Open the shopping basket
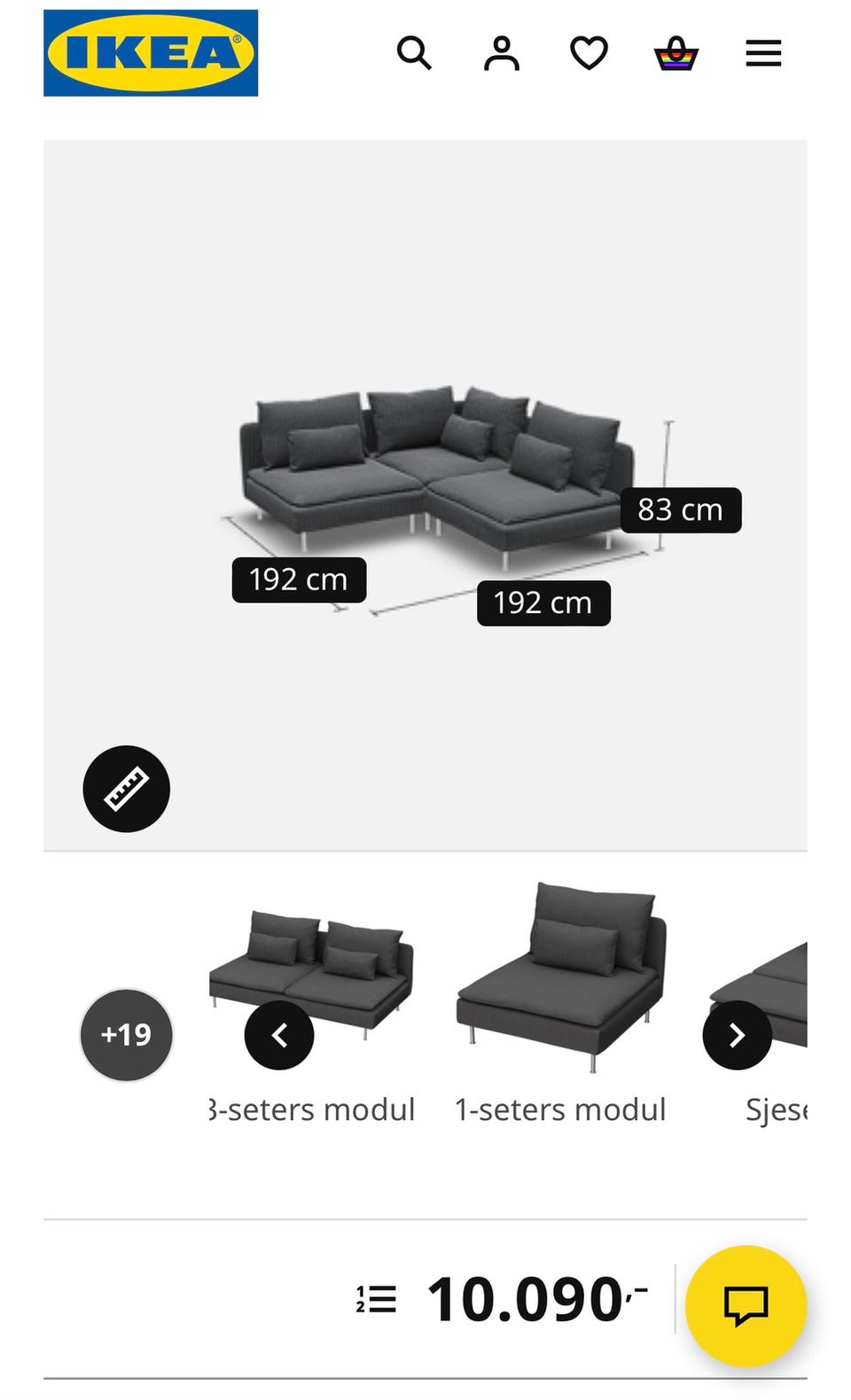This screenshot has width=851, height=1400. pos(676,54)
